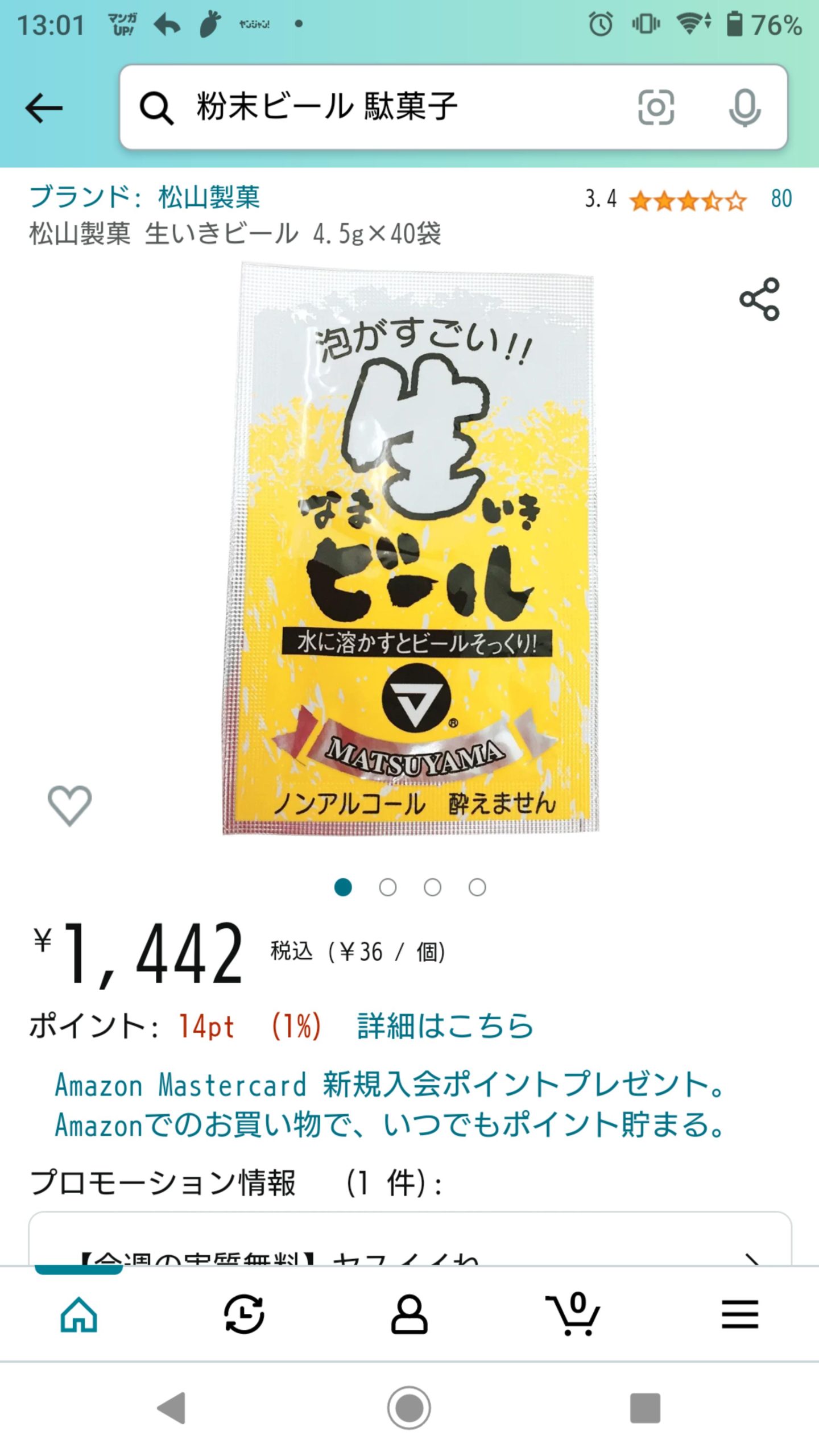The width and height of the screenshot is (819, 1456).
Task: Open the buy-again history tab
Action: tap(244, 1314)
